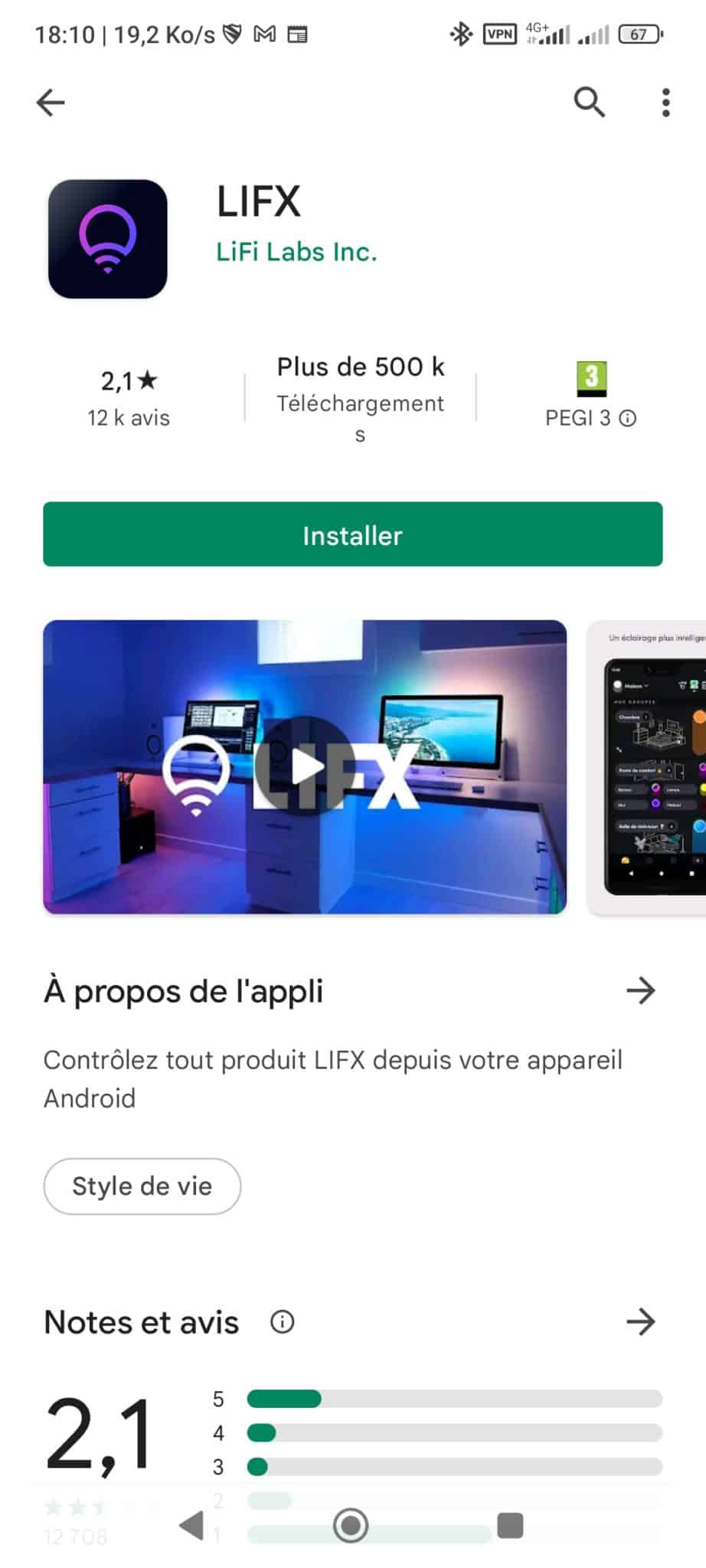The height and width of the screenshot is (1568, 706).
Task: Open the three-dot overflow menu
Action: tap(666, 103)
